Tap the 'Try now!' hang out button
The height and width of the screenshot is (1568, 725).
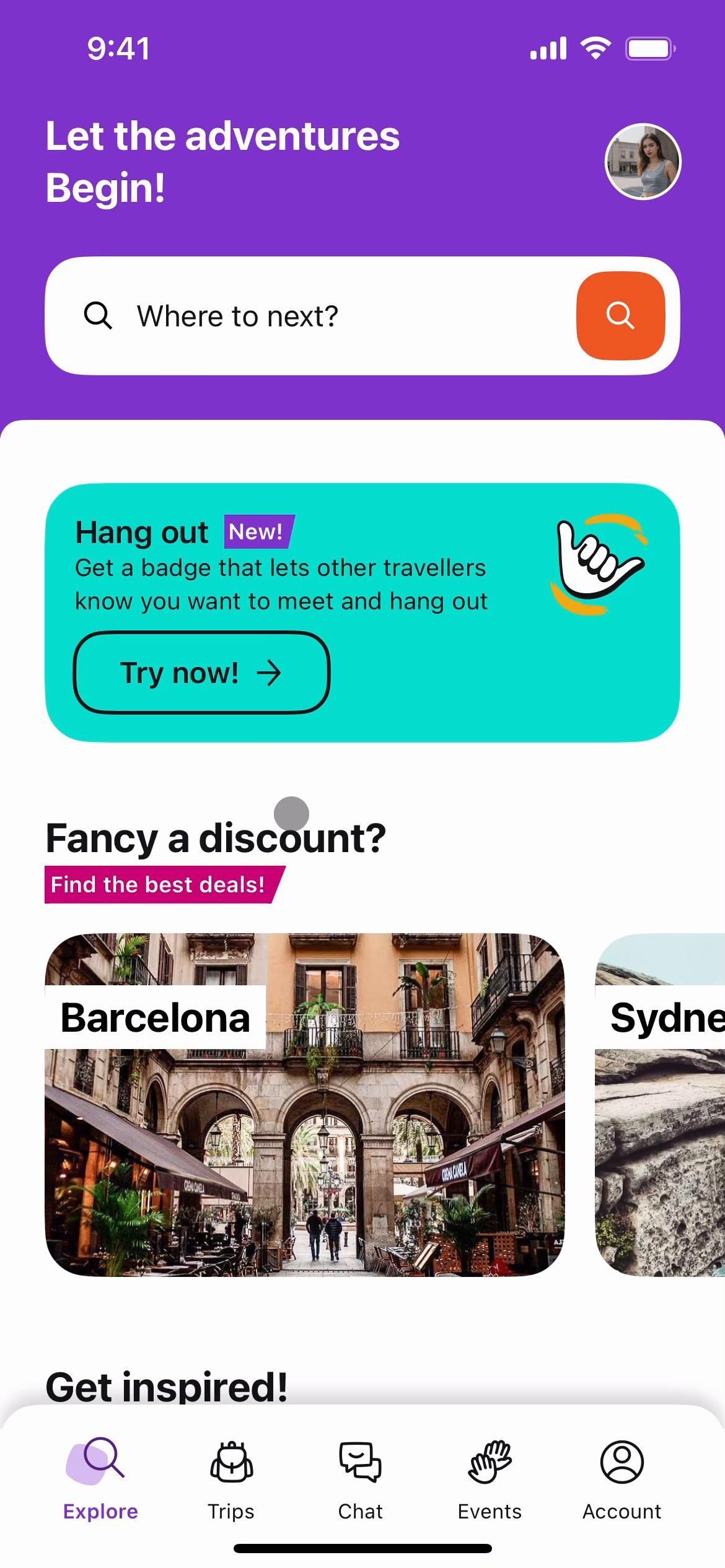(201, 673)
